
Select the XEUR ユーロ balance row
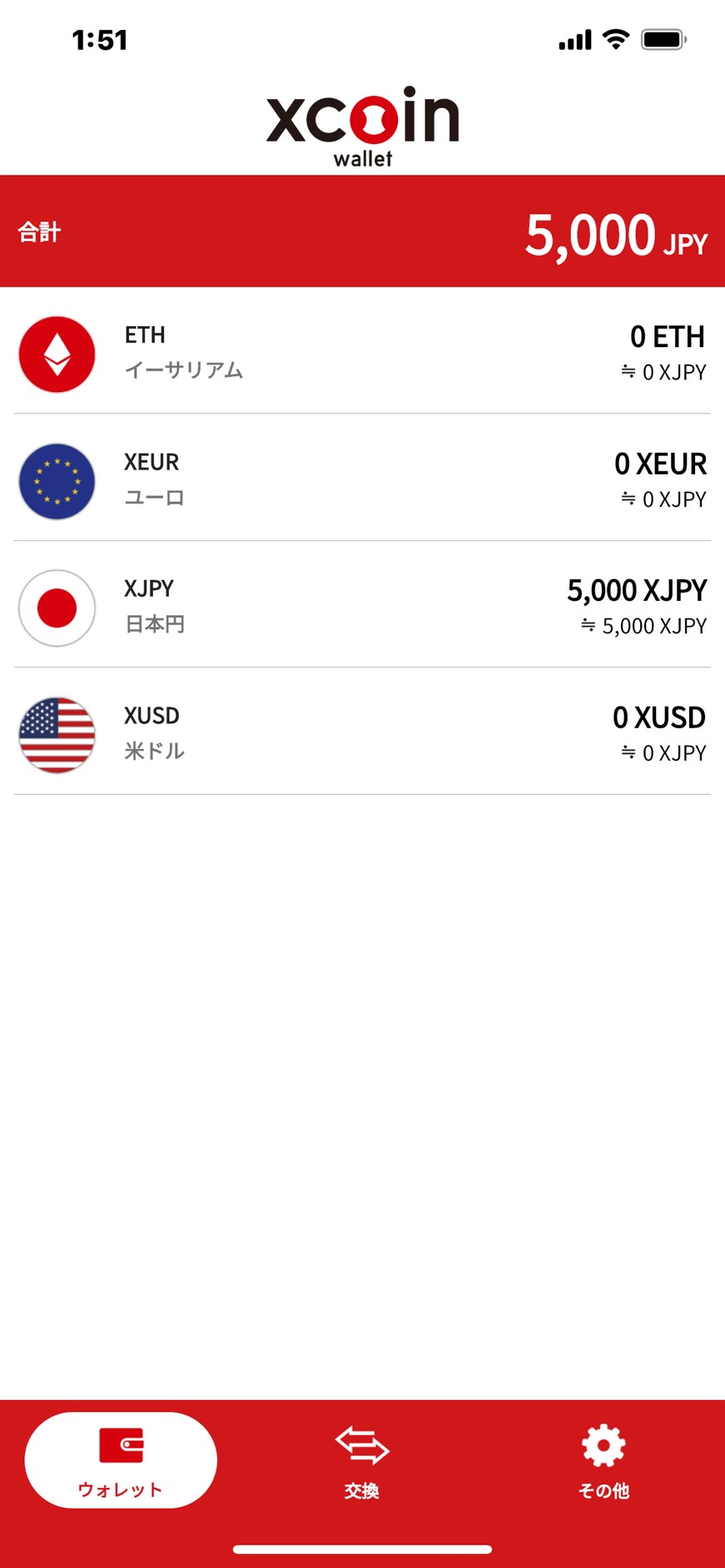[x=362, y=480]
